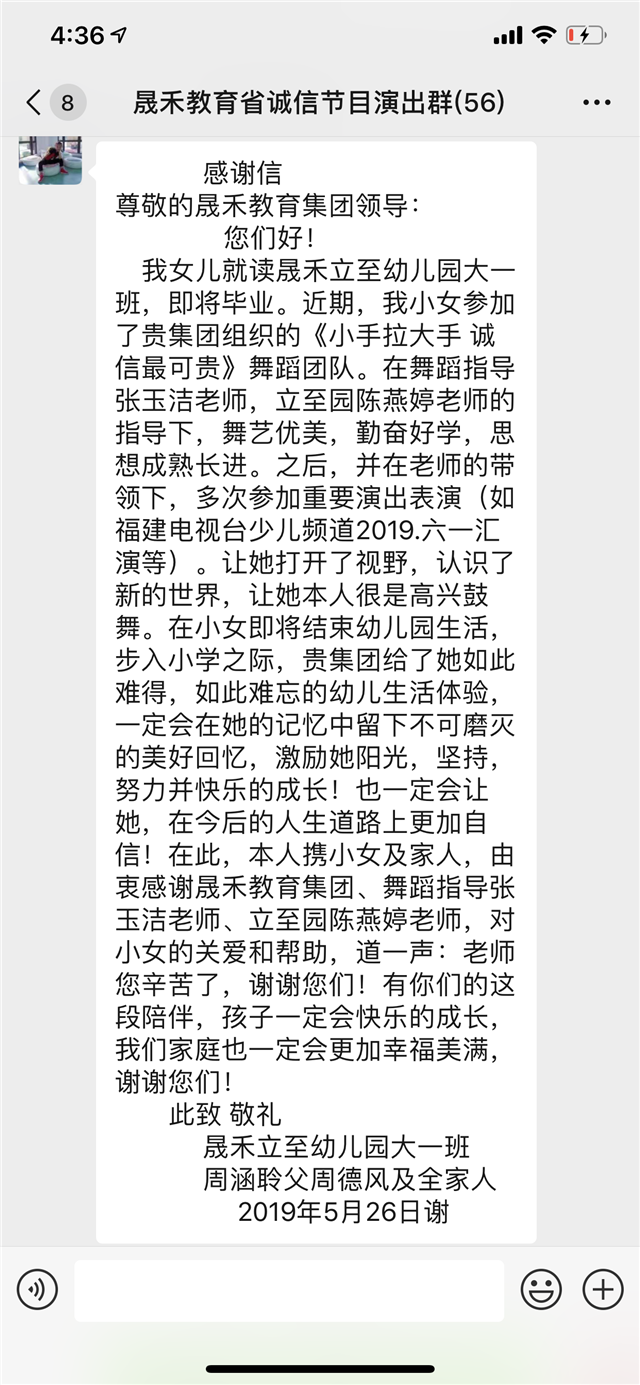
Task: Switch to voice message input
Action: coord(37,1290)
